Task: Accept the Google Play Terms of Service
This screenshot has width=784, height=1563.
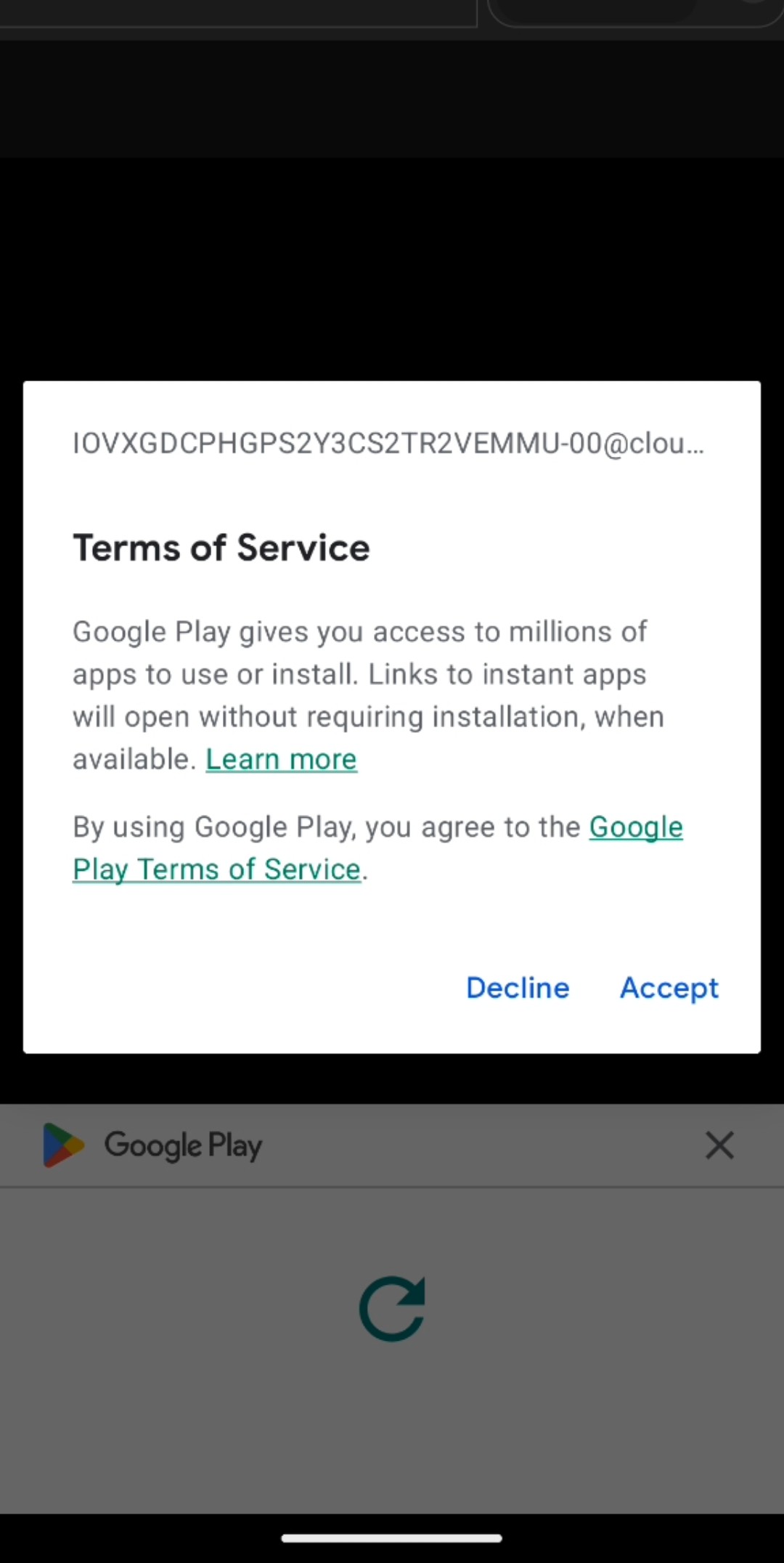Action: tap(669, 988)
